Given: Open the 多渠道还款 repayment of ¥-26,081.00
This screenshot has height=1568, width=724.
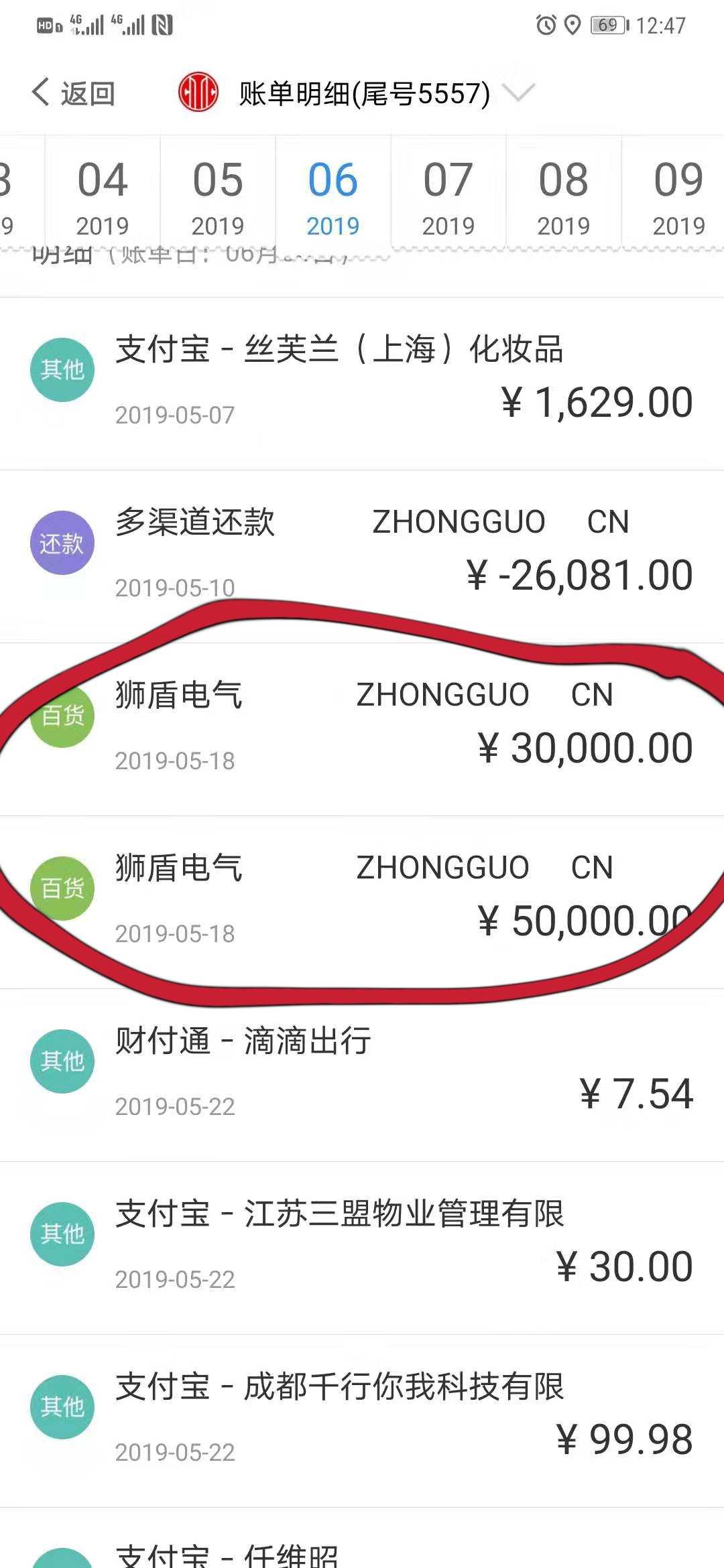Looking at the screenshot, I should pyautogui.click(x=362, y=556).
